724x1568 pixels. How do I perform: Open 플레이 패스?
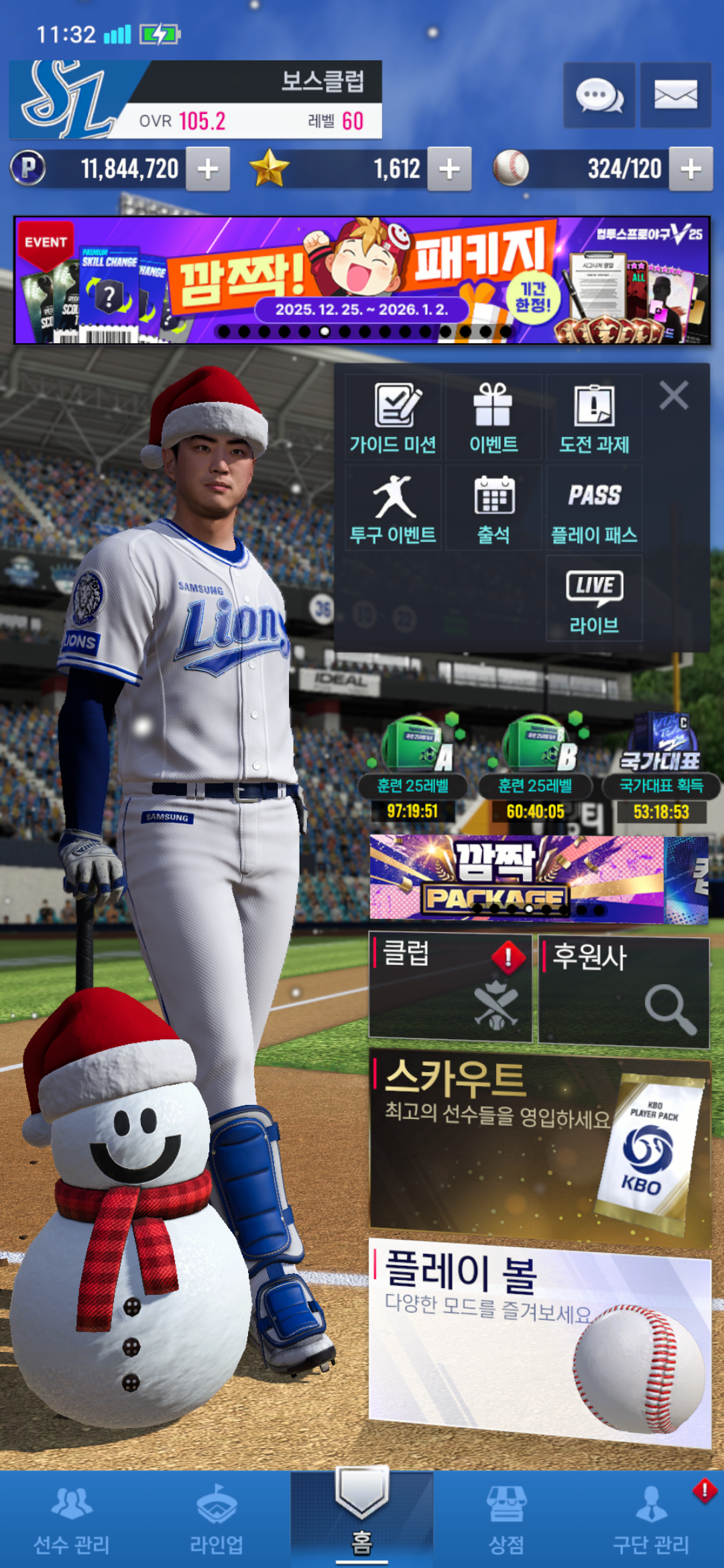[594, 509]
